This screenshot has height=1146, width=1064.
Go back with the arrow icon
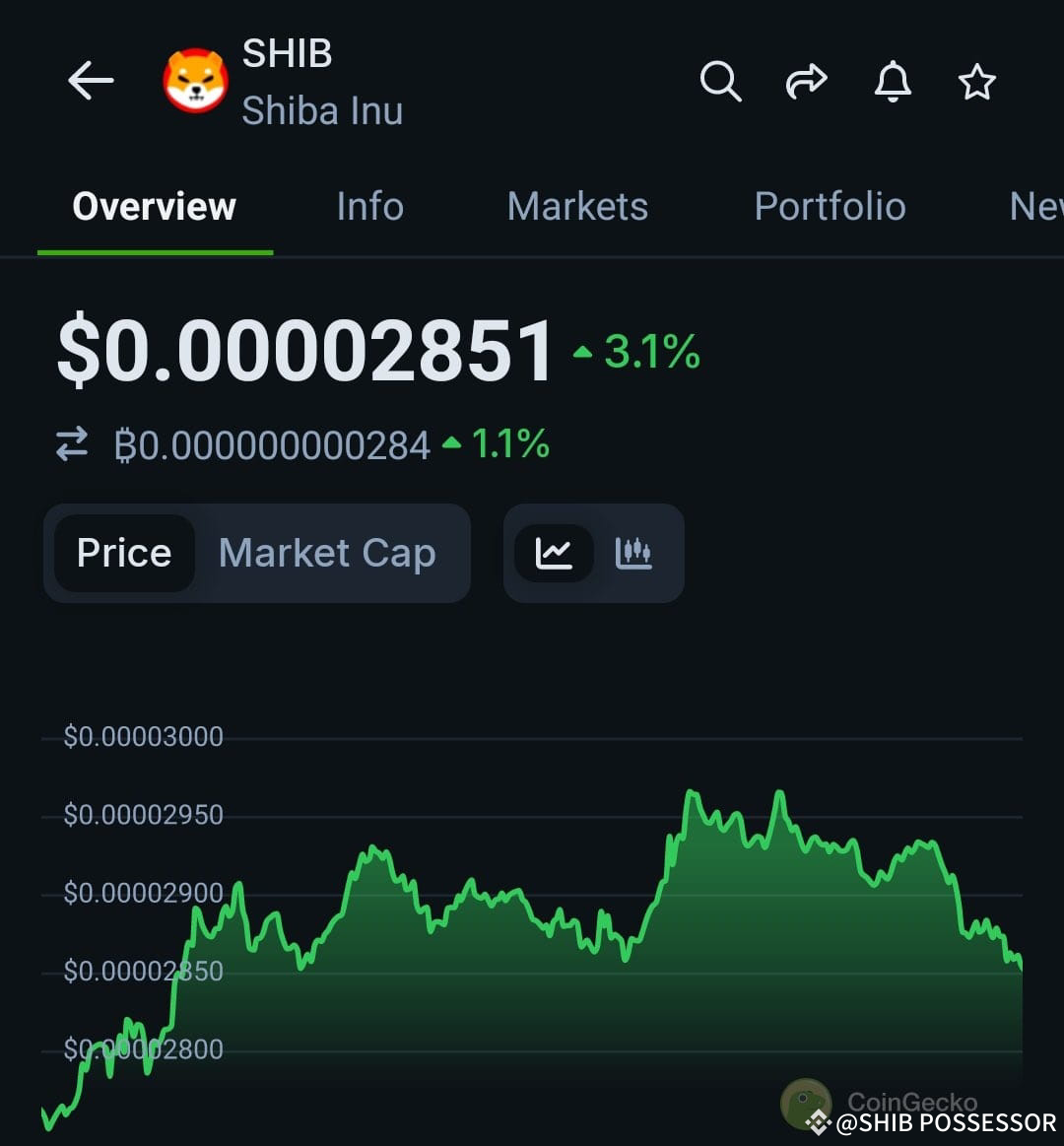click(91, 82)
